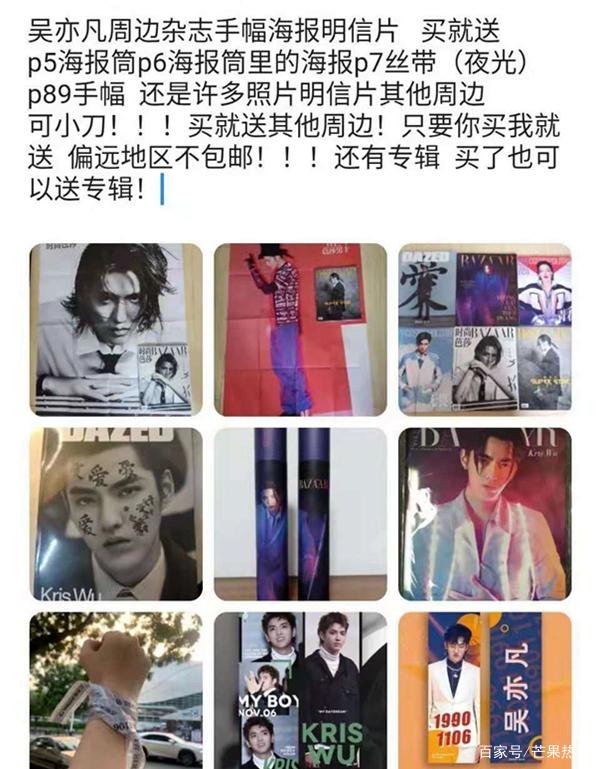Image resolution: width=600 pixels, height=769 pixels.
Task: View the Bazaar cover photo with white jacket
Action: point(485,514)
